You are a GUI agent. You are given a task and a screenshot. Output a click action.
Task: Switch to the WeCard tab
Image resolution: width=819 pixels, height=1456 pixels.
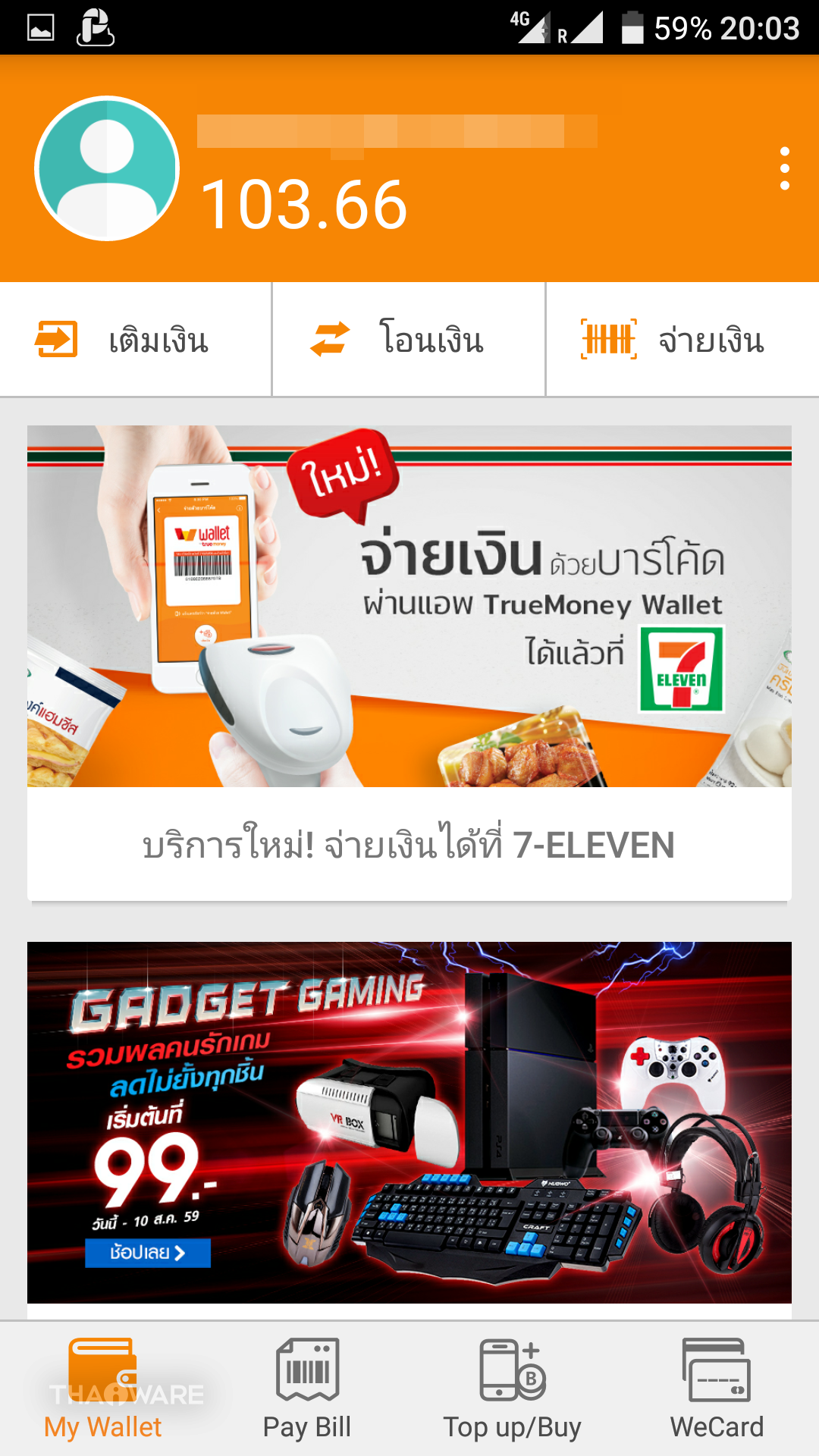(x=717, y=1389)
